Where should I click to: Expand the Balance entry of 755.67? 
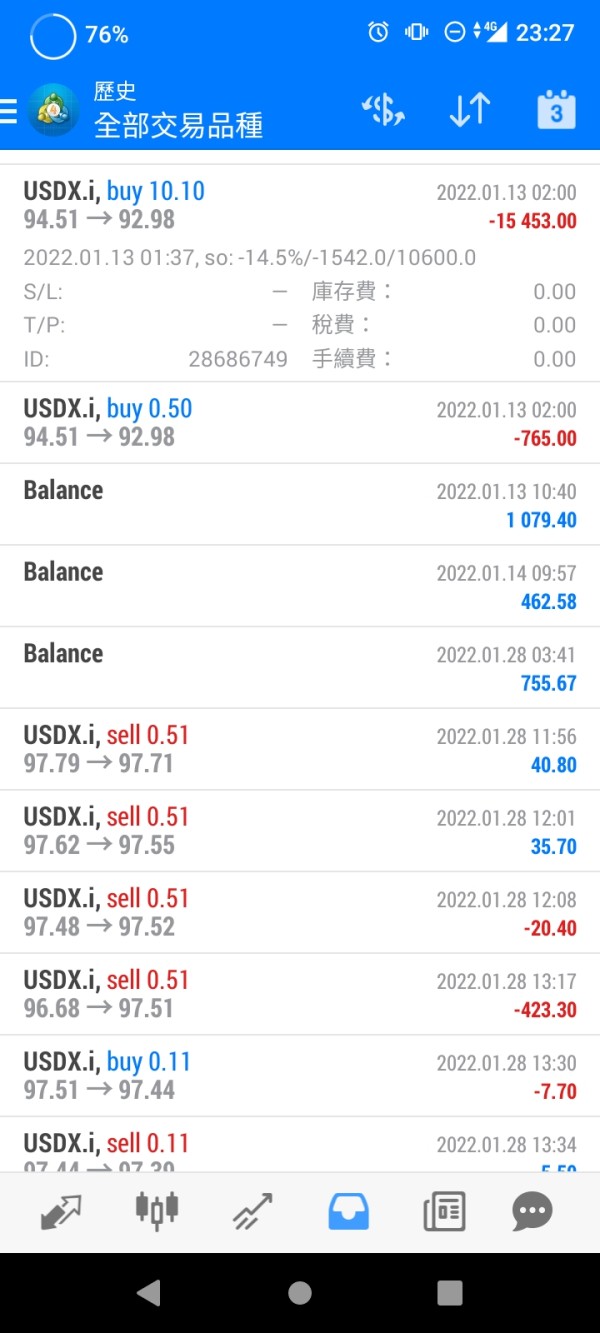[300, 667]
